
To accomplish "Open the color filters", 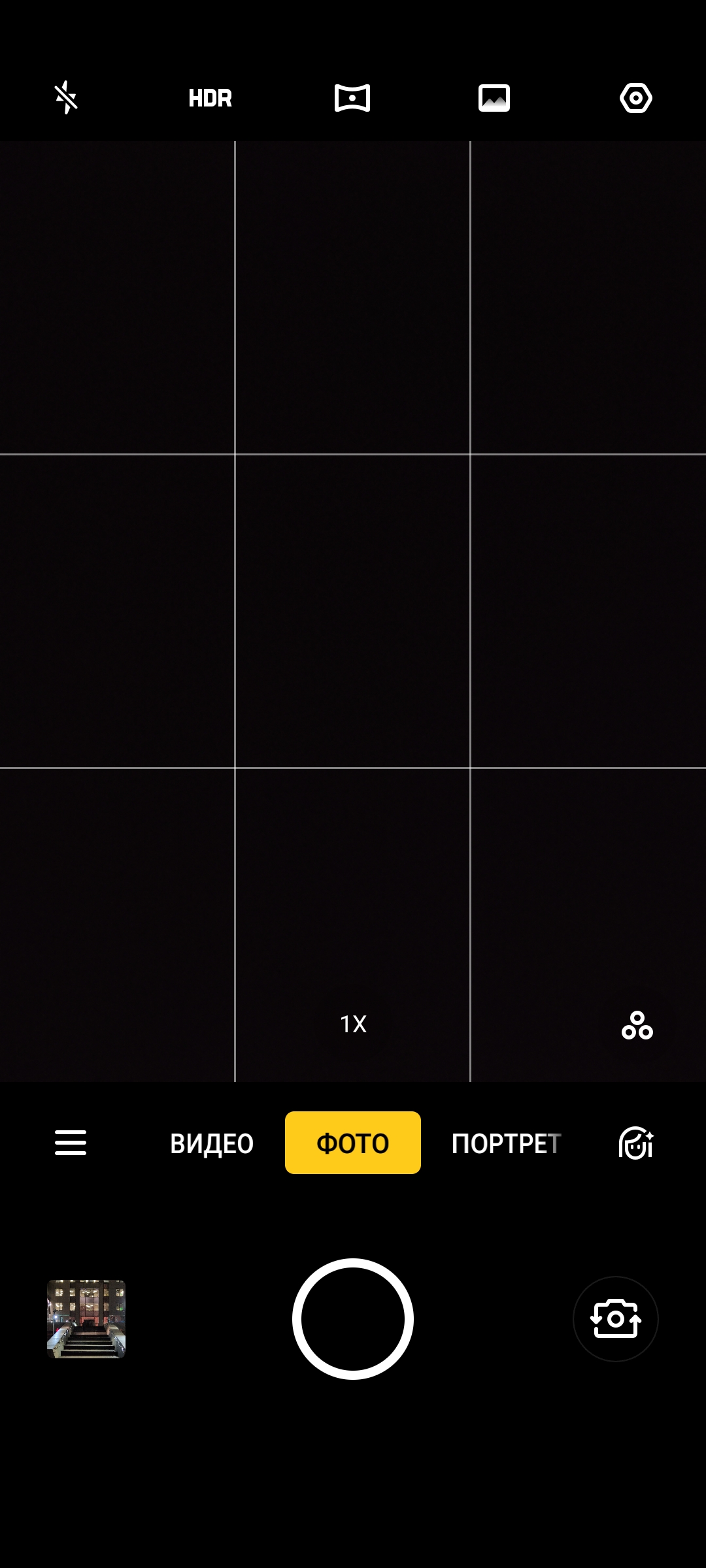I will (637, 1025).
